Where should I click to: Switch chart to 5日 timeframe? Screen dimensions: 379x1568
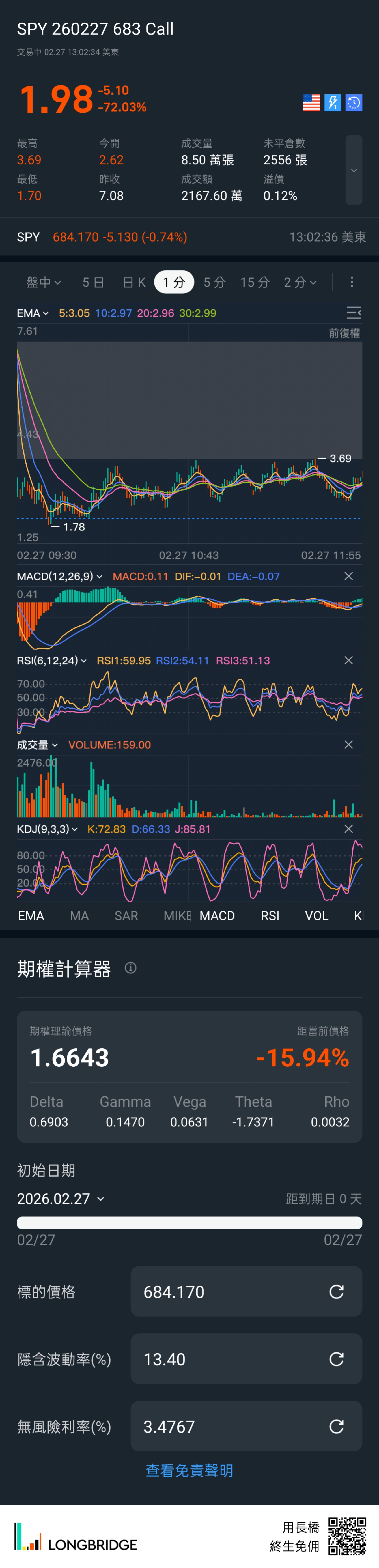[93, 282]
